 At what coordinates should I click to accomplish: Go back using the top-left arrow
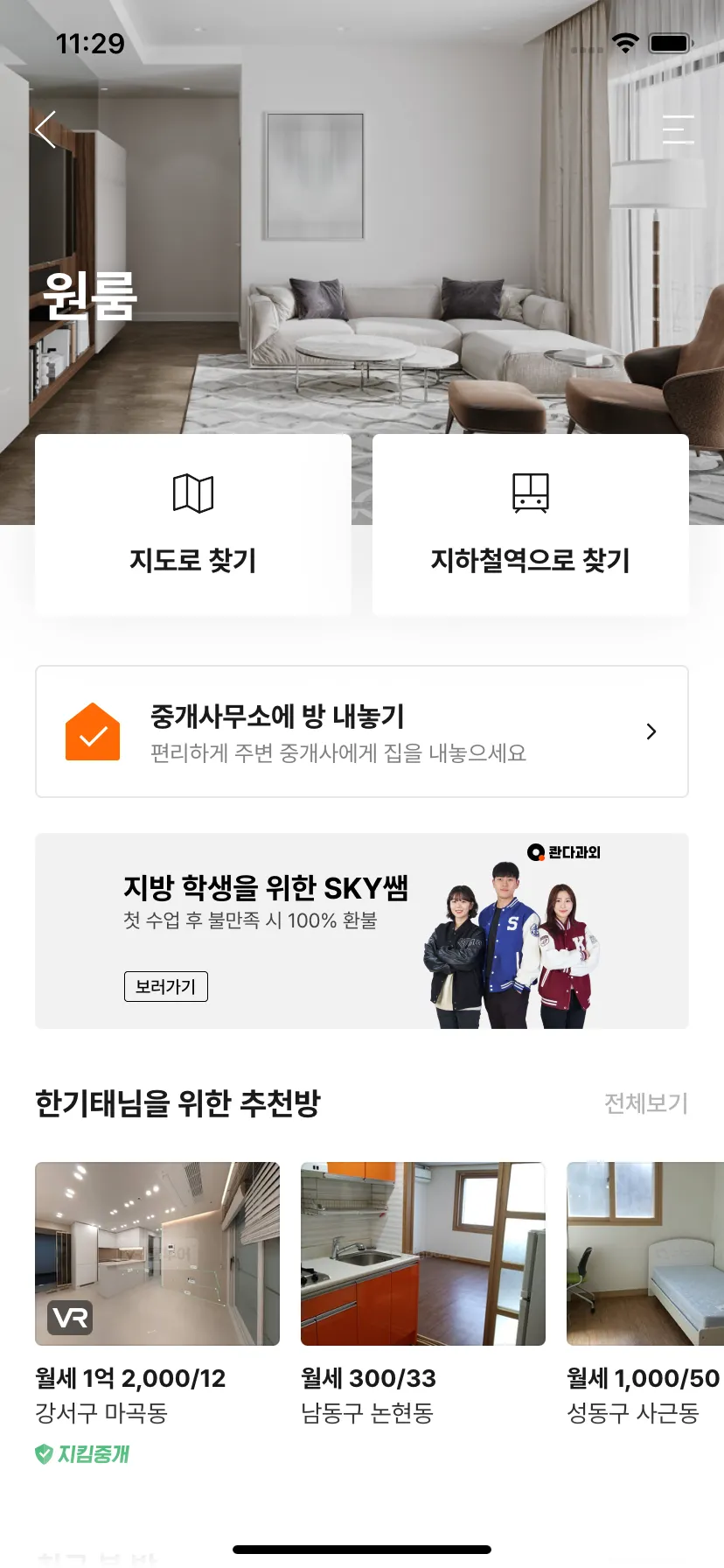coord(46,129)
